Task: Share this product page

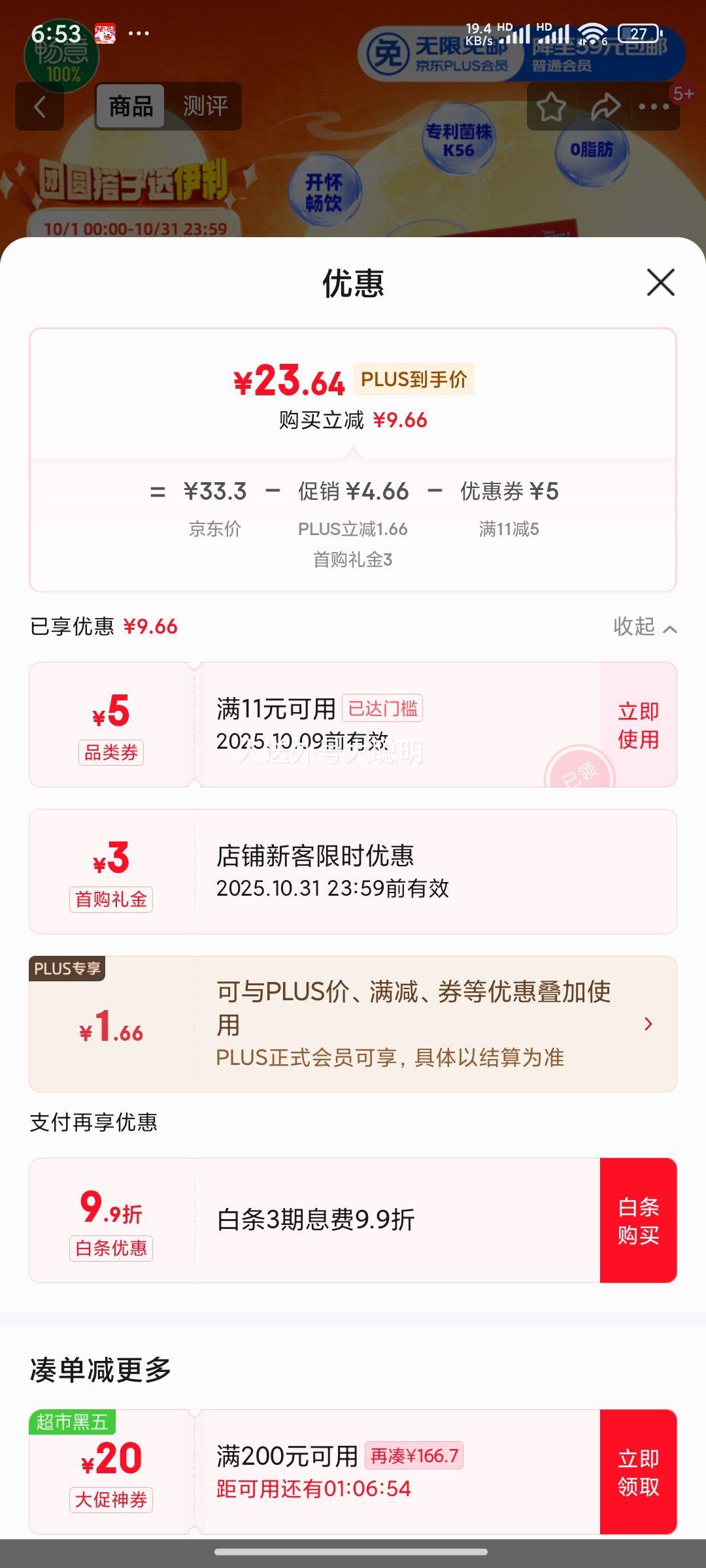Action: click(x=605, y=106)
